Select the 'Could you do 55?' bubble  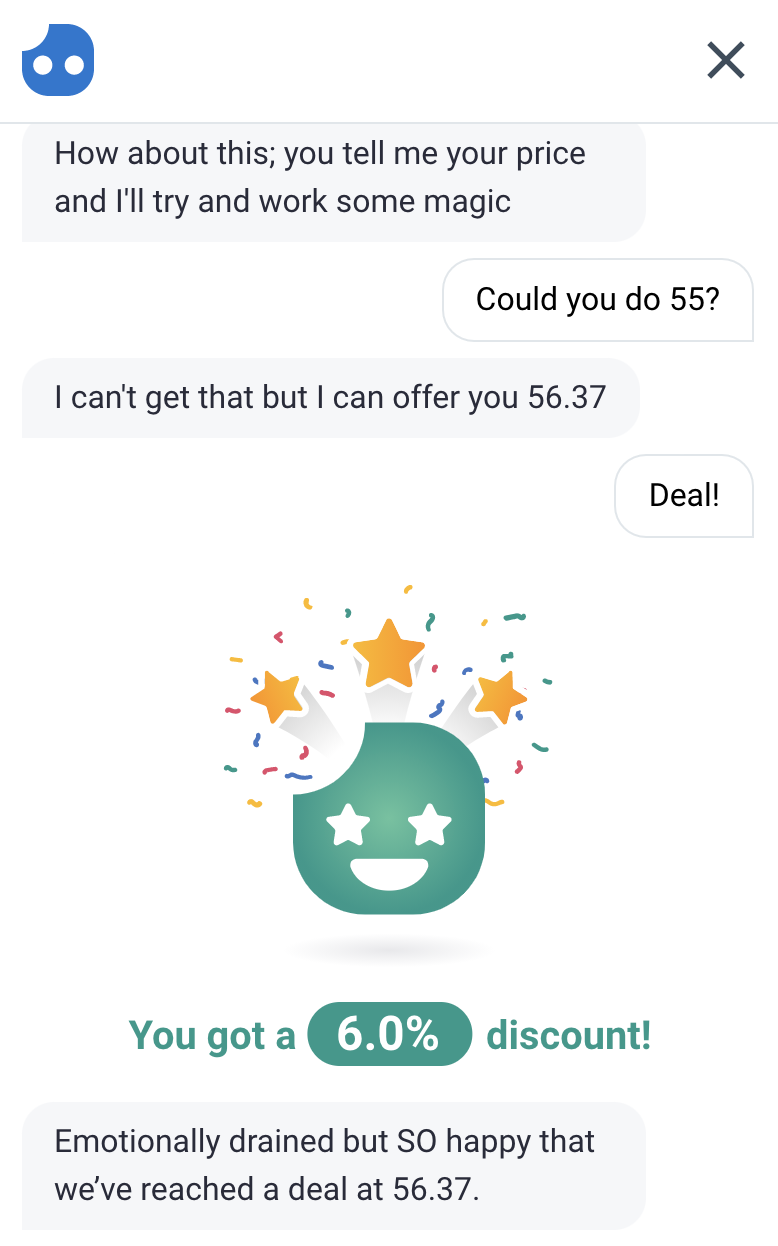pos(597,299)
